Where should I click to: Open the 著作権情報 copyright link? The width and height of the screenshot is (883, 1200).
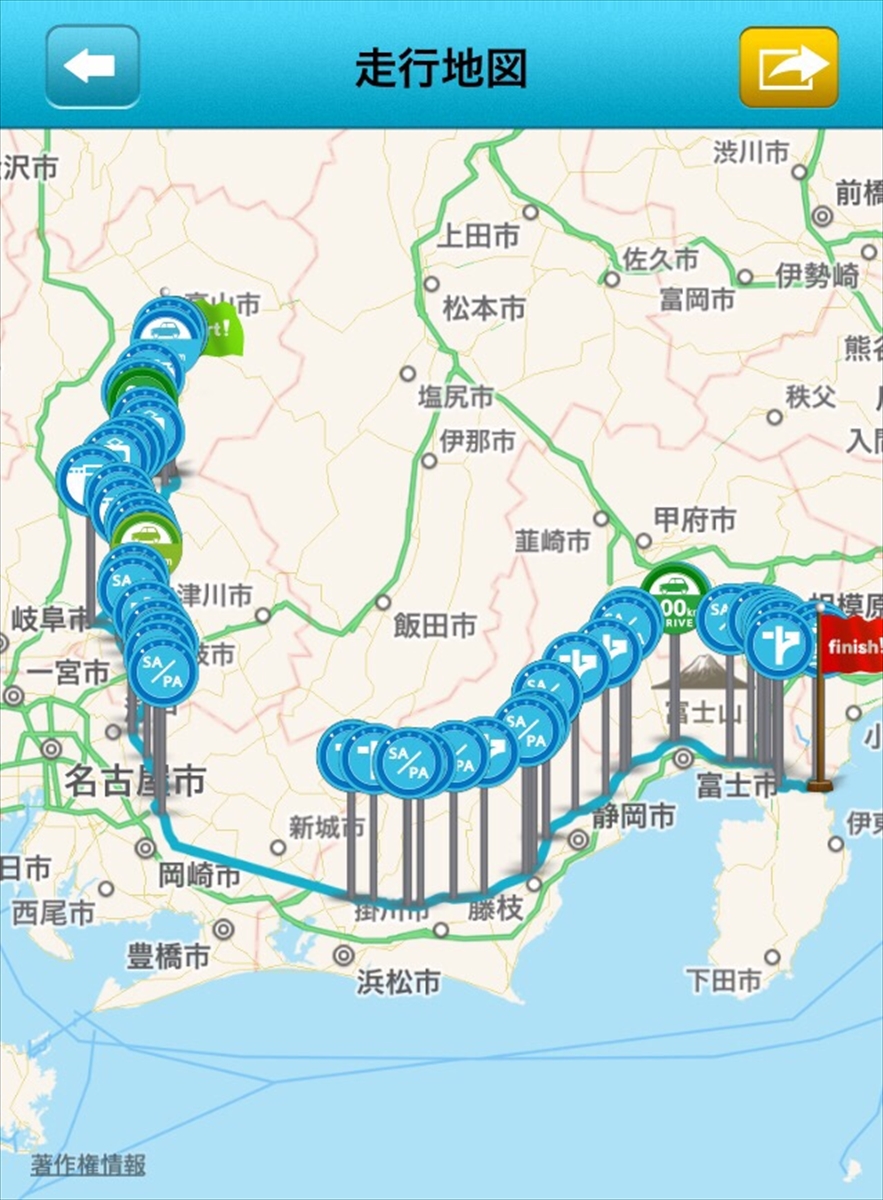(x=88, y=1165)
